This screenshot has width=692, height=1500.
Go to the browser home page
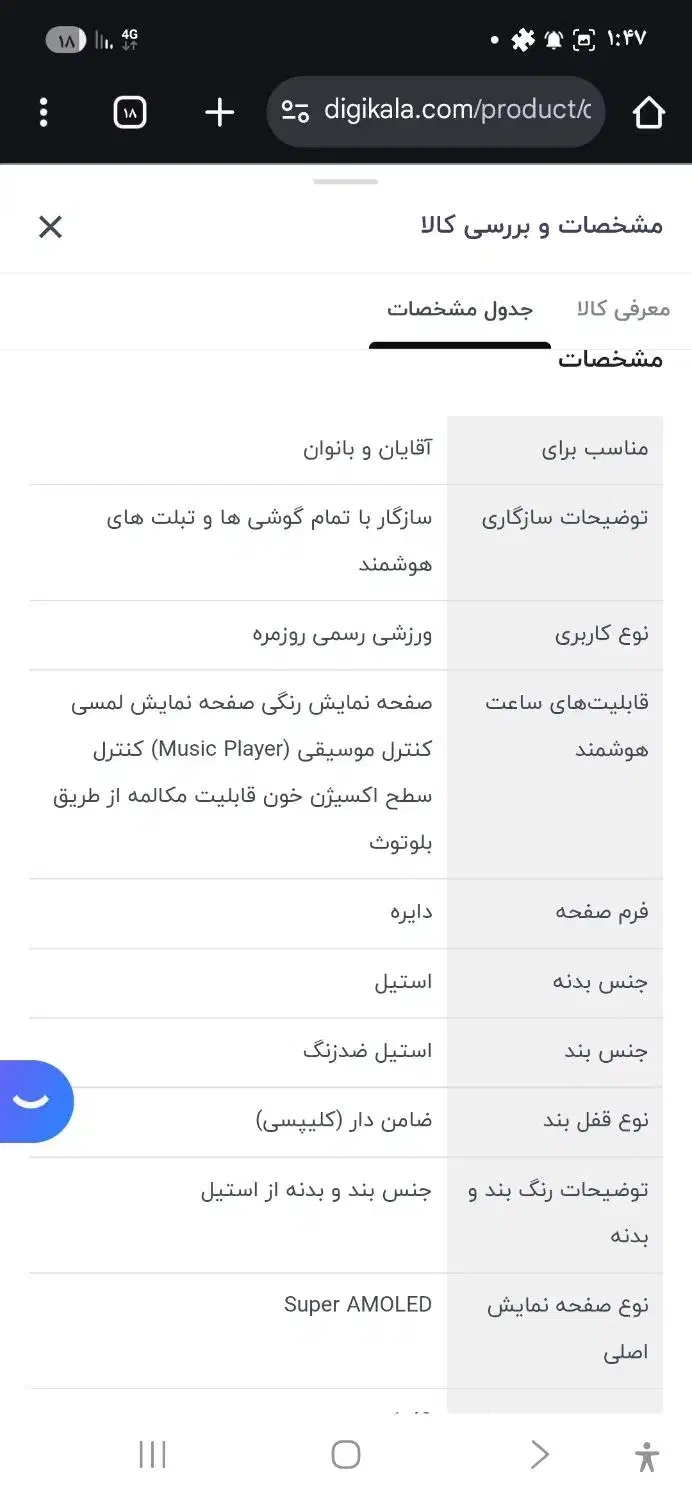pyautogui.click(x=648, y=112)
